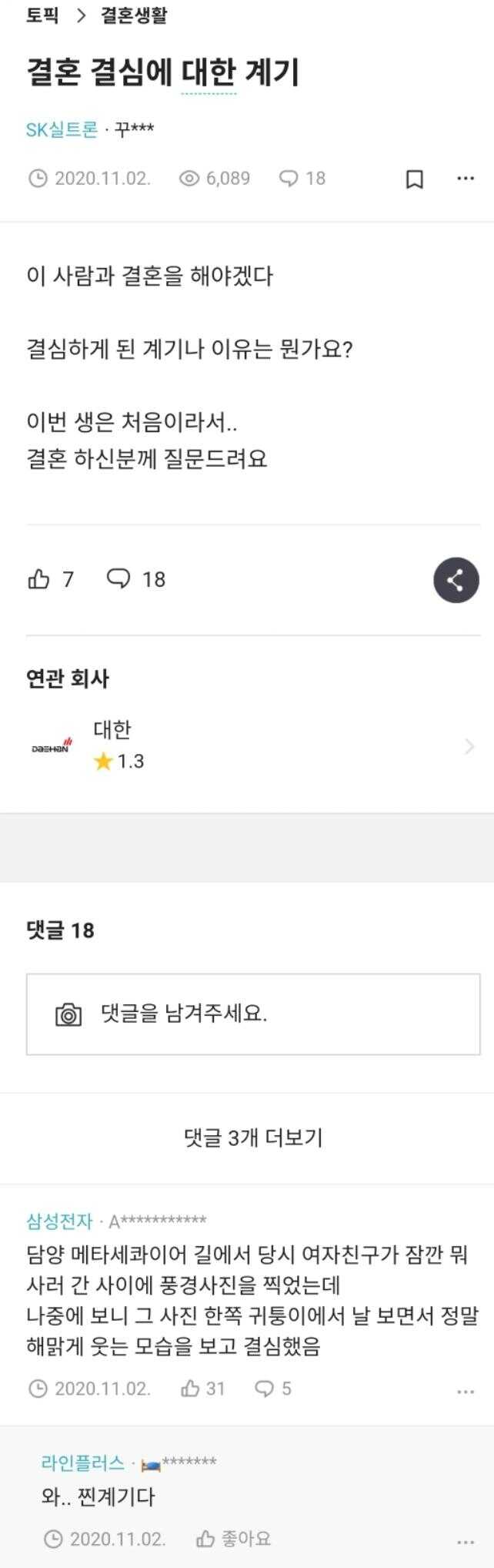Attach a photo to the comment
The width and height of the screenshot is (494, 1568).
tap(68, 1014)
